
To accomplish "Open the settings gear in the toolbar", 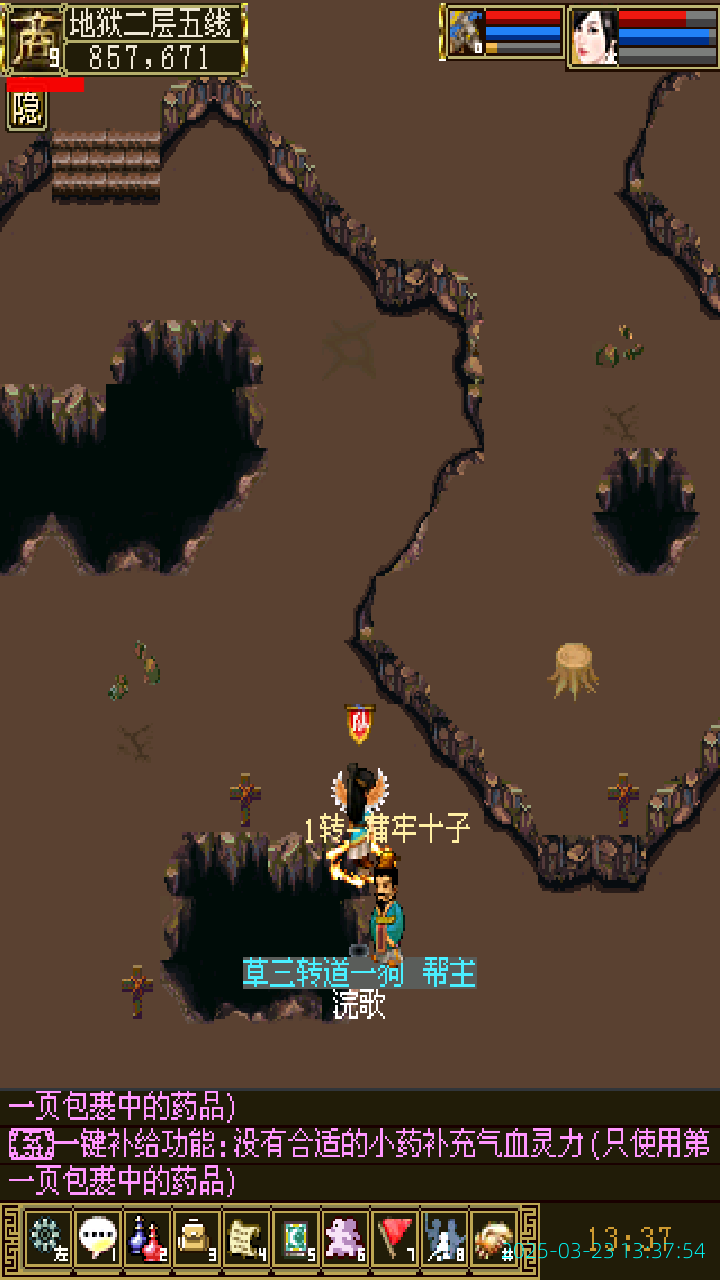I will point(47,1238).
